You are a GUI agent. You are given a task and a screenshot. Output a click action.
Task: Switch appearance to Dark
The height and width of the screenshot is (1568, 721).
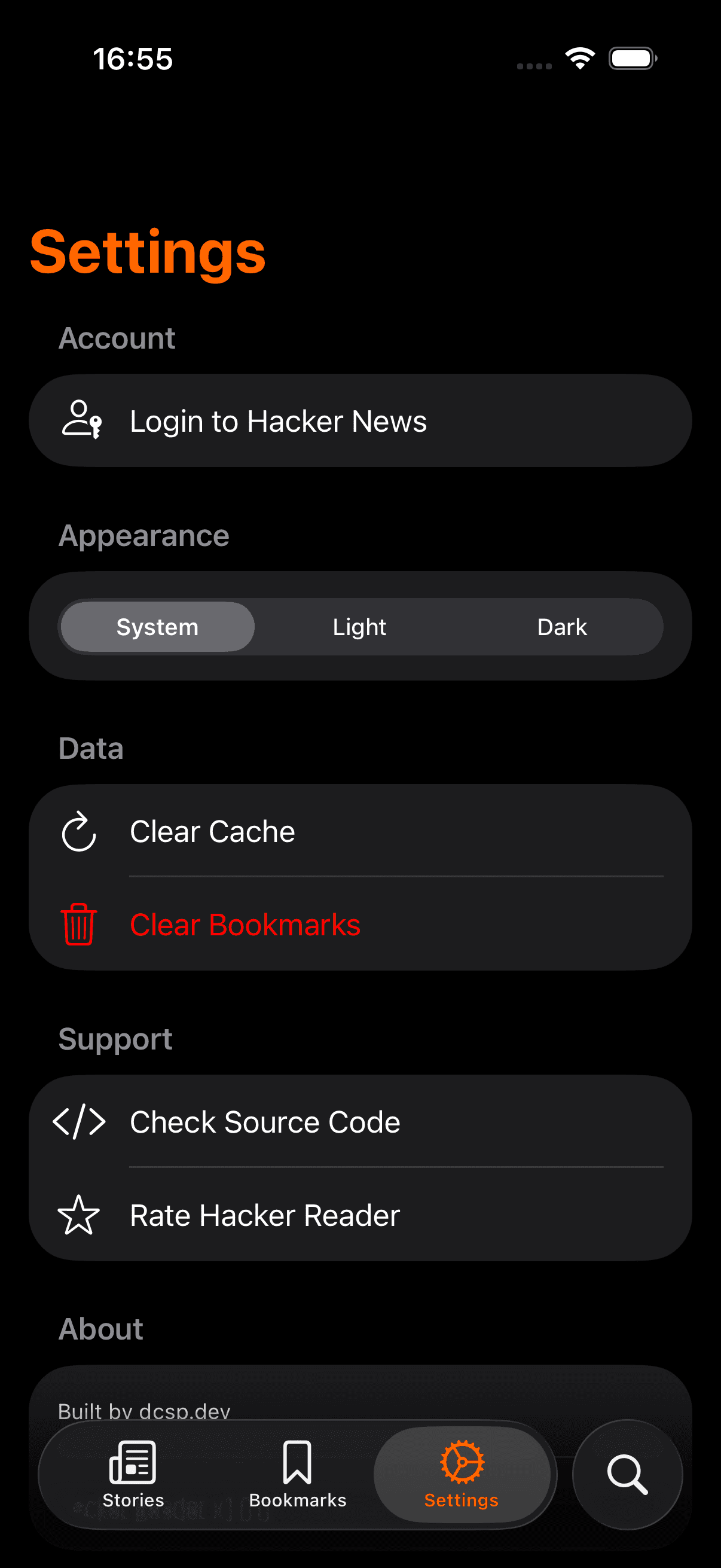[x=561, y=627]
